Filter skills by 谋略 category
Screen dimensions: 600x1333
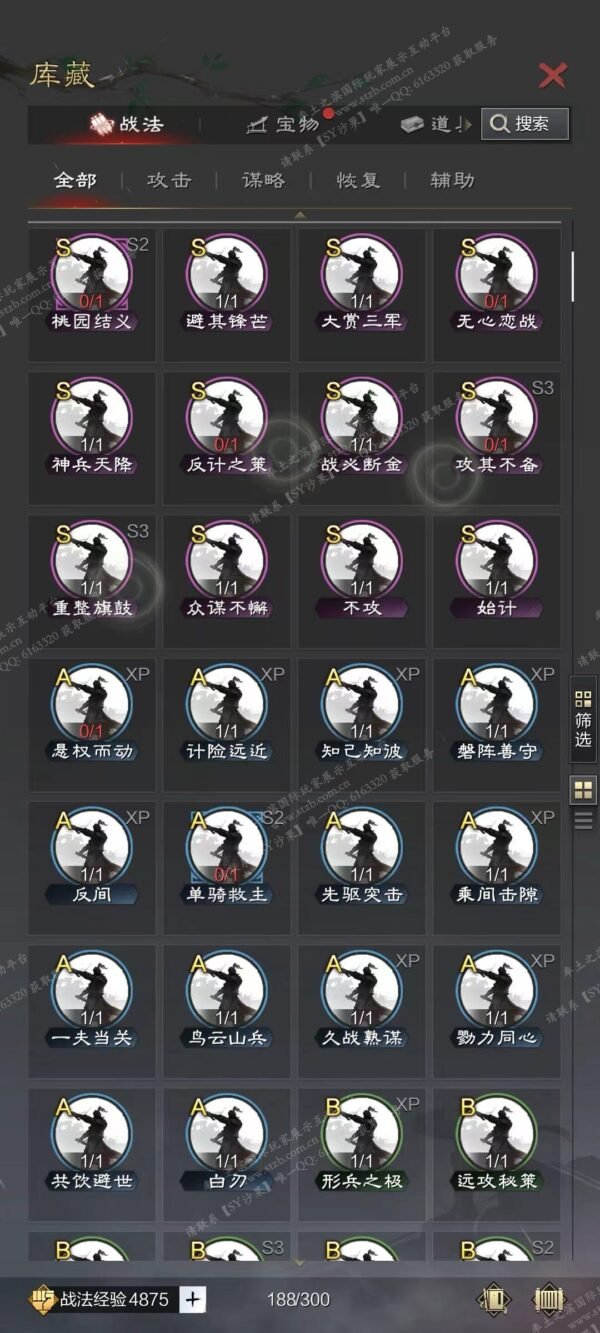[263, 181]
